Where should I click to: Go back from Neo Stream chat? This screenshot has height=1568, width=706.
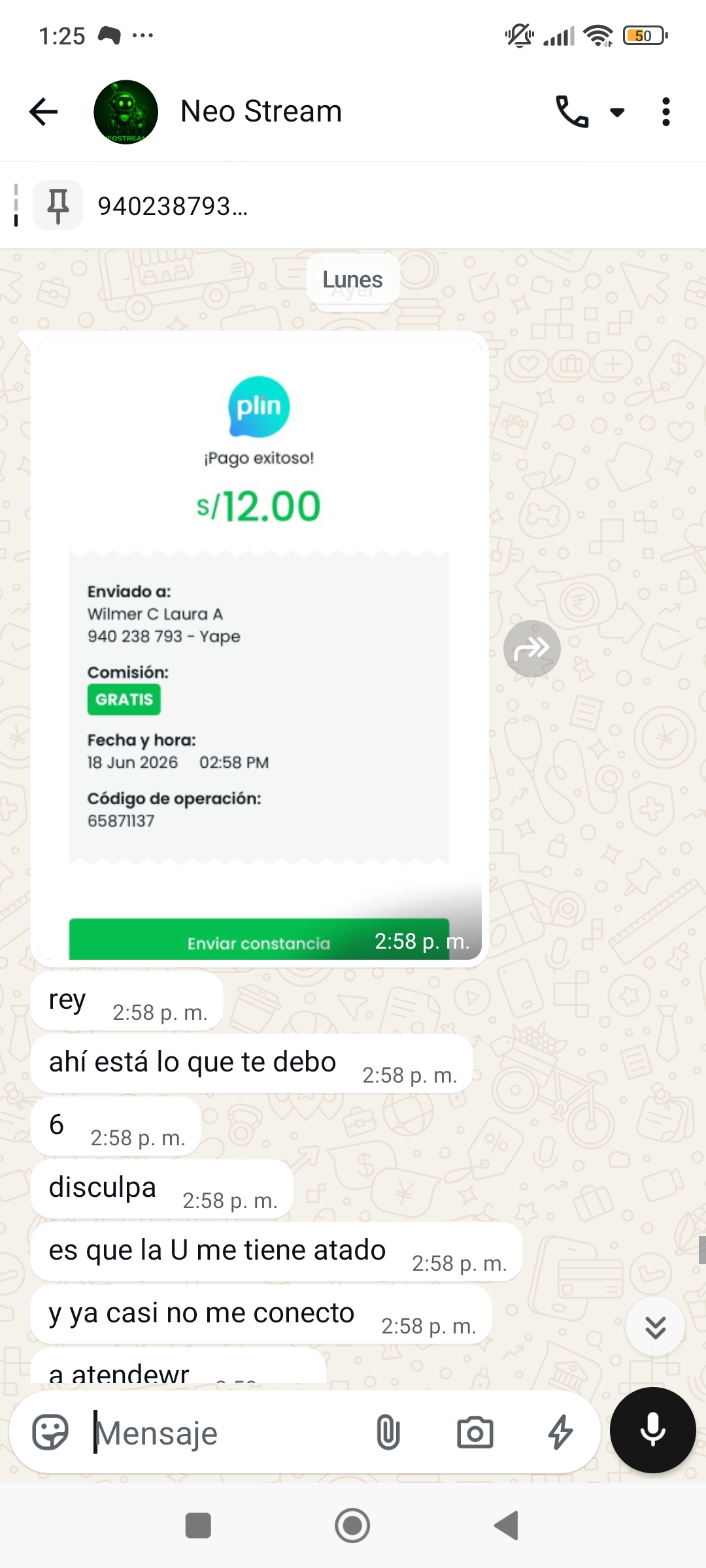(x=44, y=112)
